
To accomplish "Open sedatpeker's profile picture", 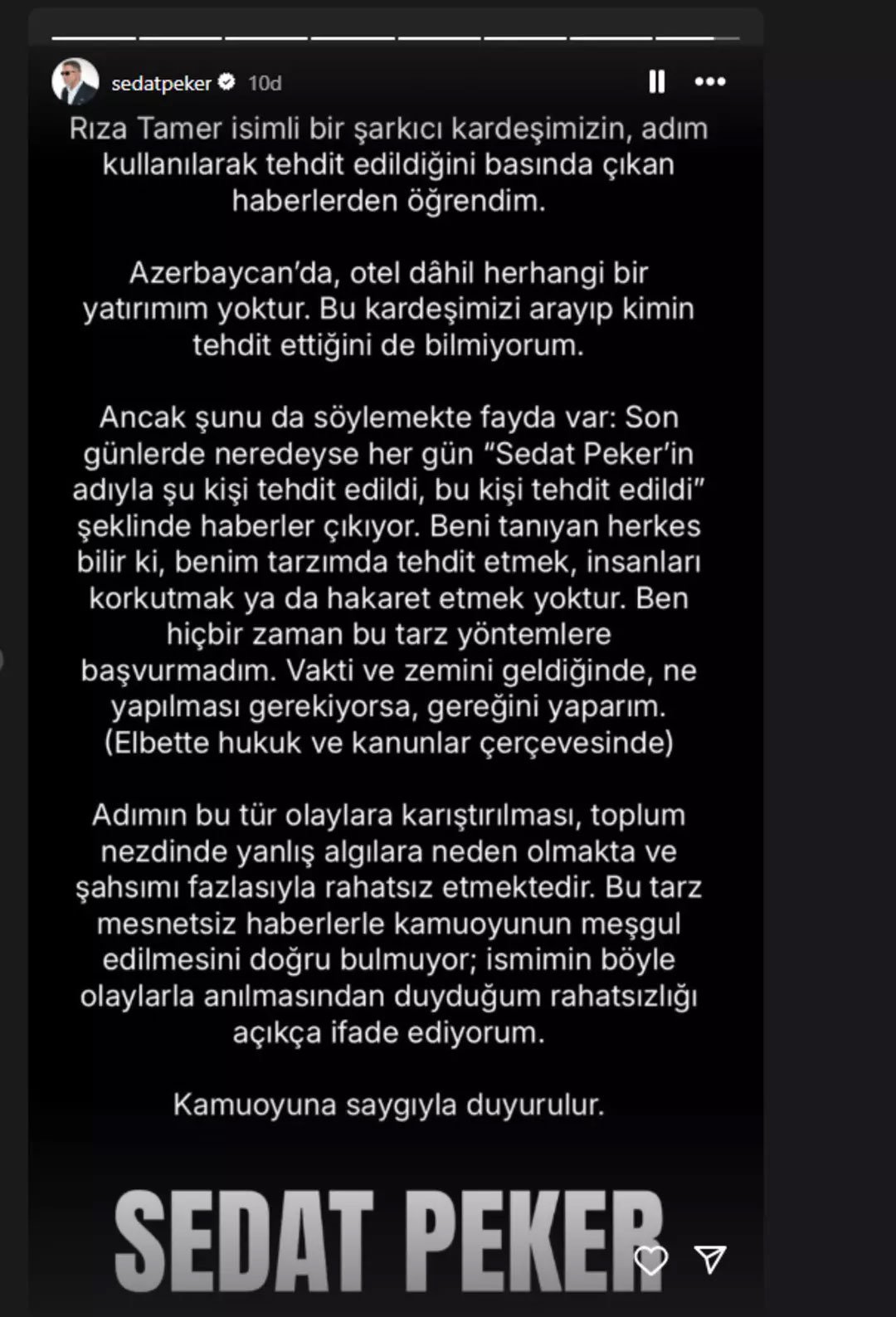I will point(75,82).
